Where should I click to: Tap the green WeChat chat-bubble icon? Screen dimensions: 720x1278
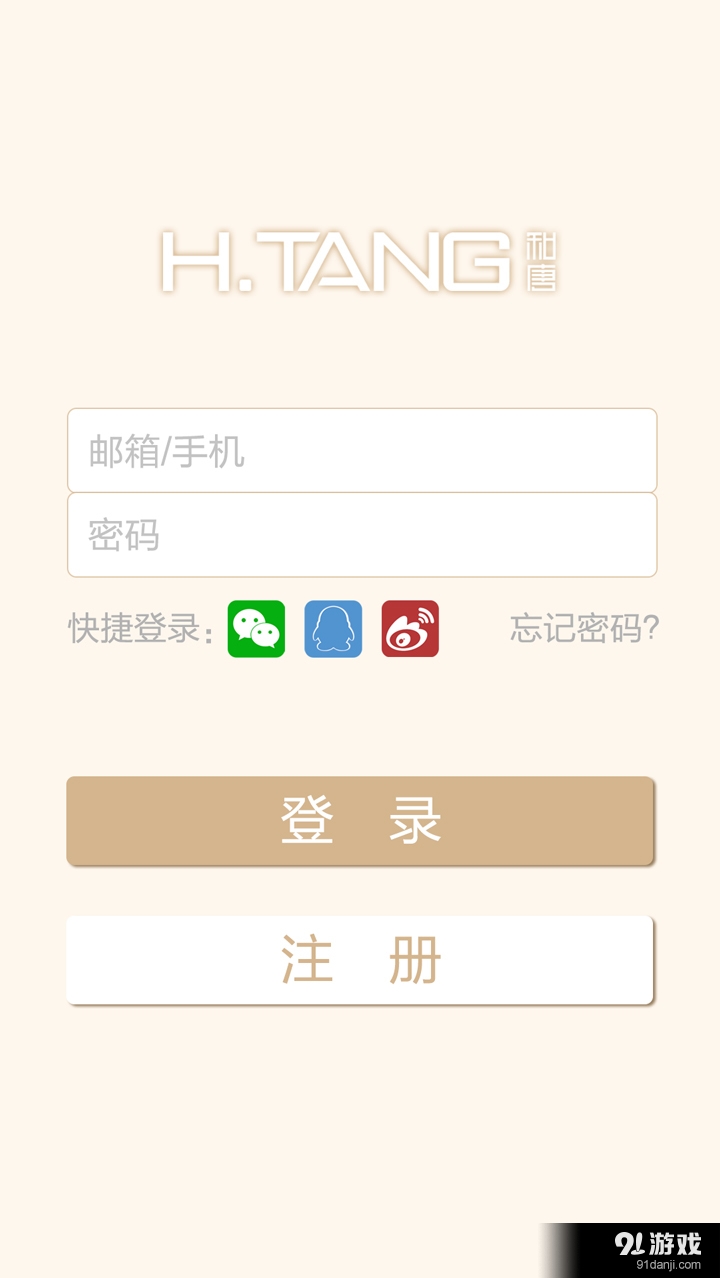click(x=256, y=629)
